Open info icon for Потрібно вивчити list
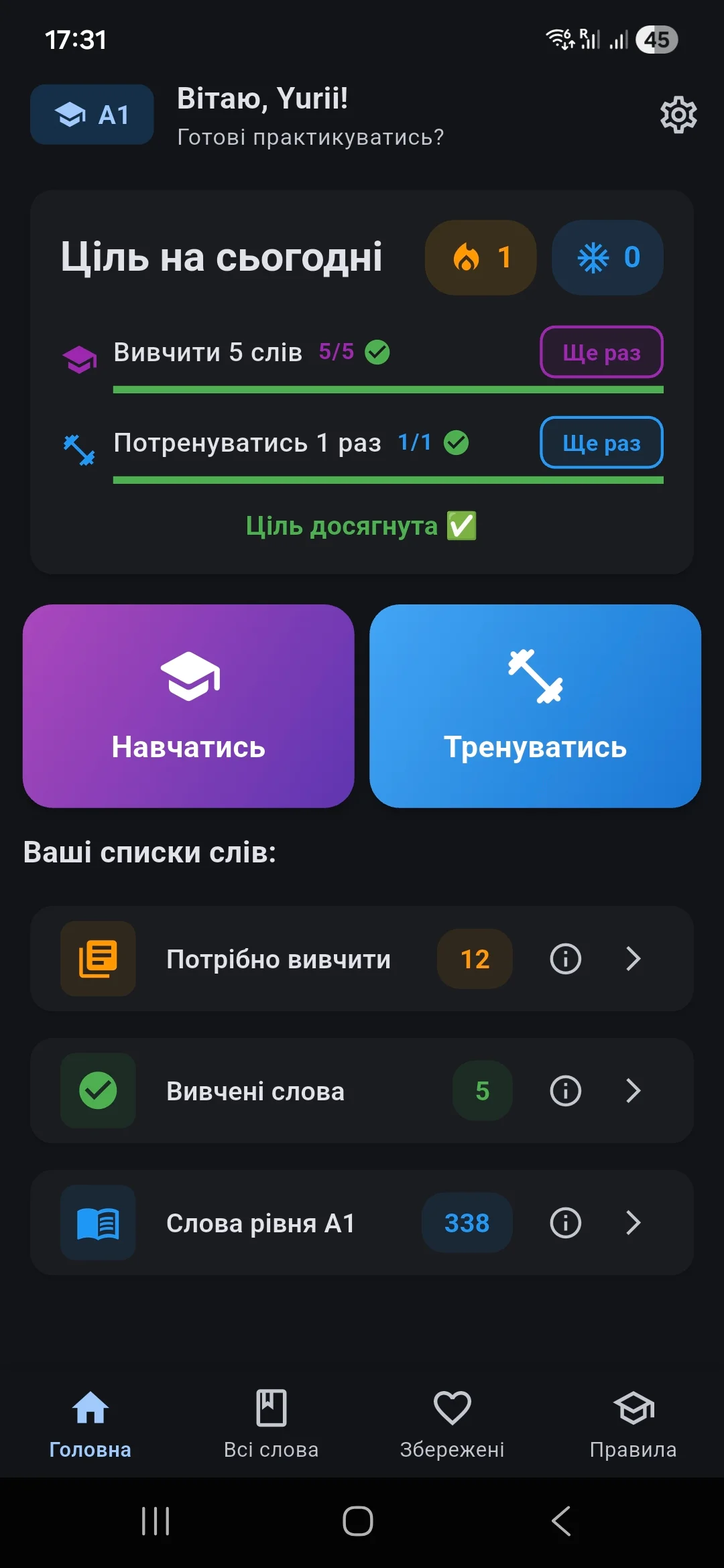Image resolution: width=724 pixels, height=1568 pixels. click(x=564, y=958)
